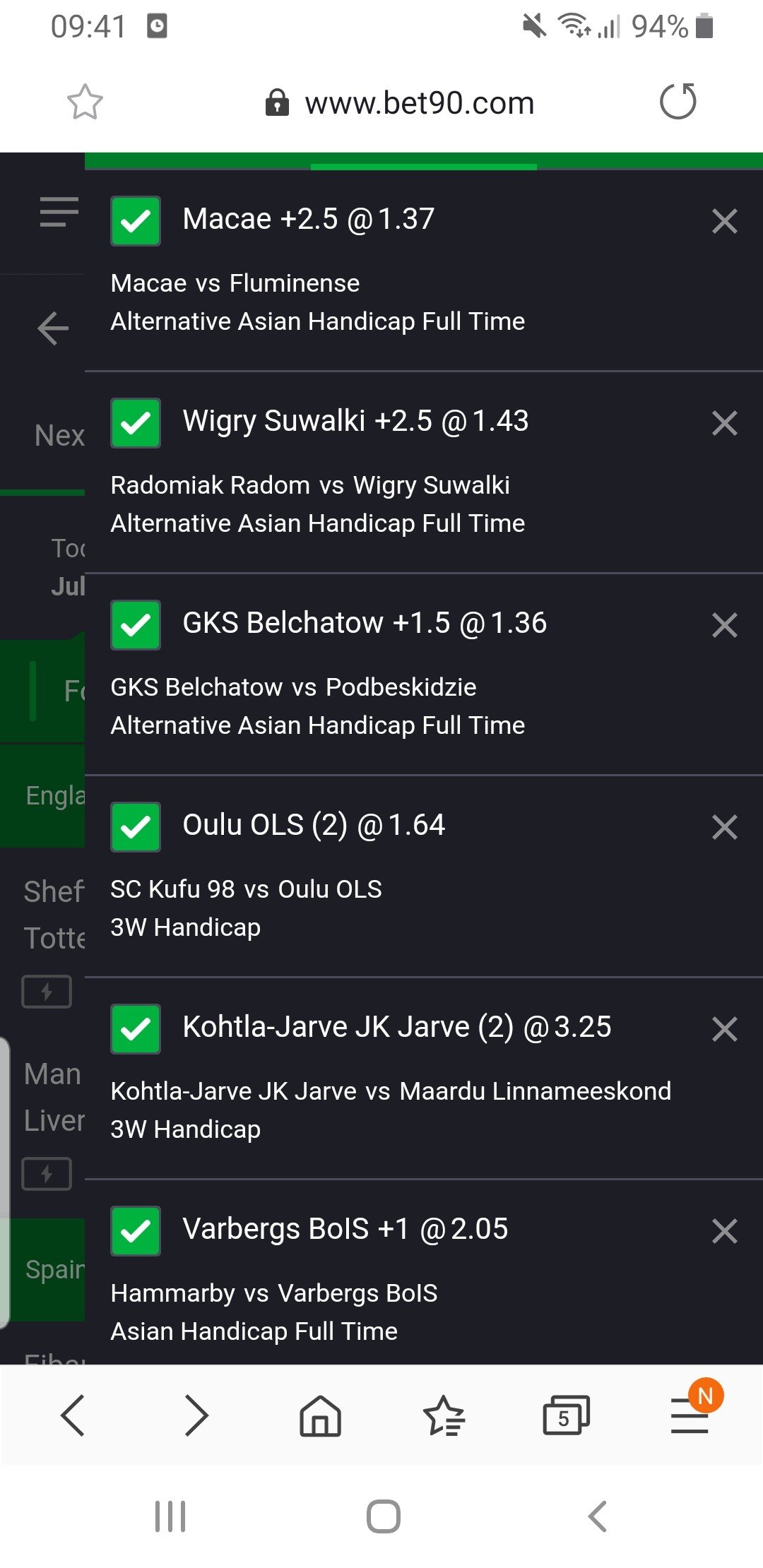This screenshot has width=763, height=1568.
Task: Open the site hamburger menu
Action: [x=59, y=212]
